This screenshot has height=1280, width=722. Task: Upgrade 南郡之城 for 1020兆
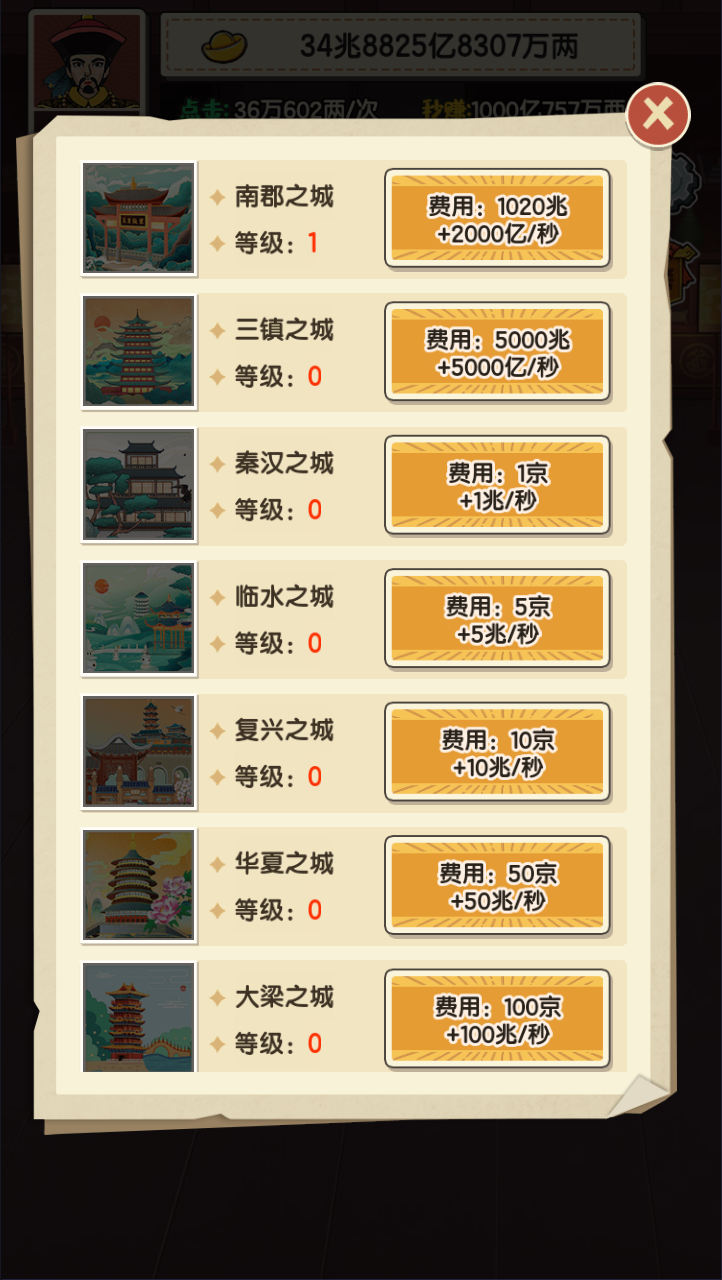[x=497, y=219]
